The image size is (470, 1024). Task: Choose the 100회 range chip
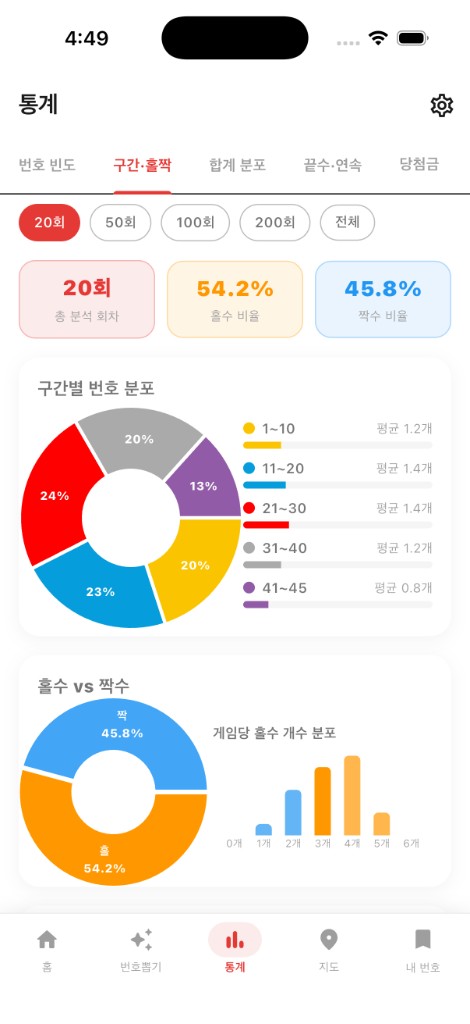195,223
